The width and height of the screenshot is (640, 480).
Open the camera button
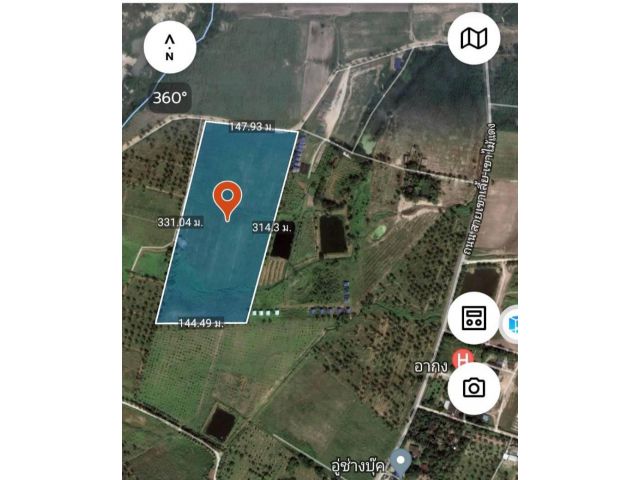coord(473,388)
